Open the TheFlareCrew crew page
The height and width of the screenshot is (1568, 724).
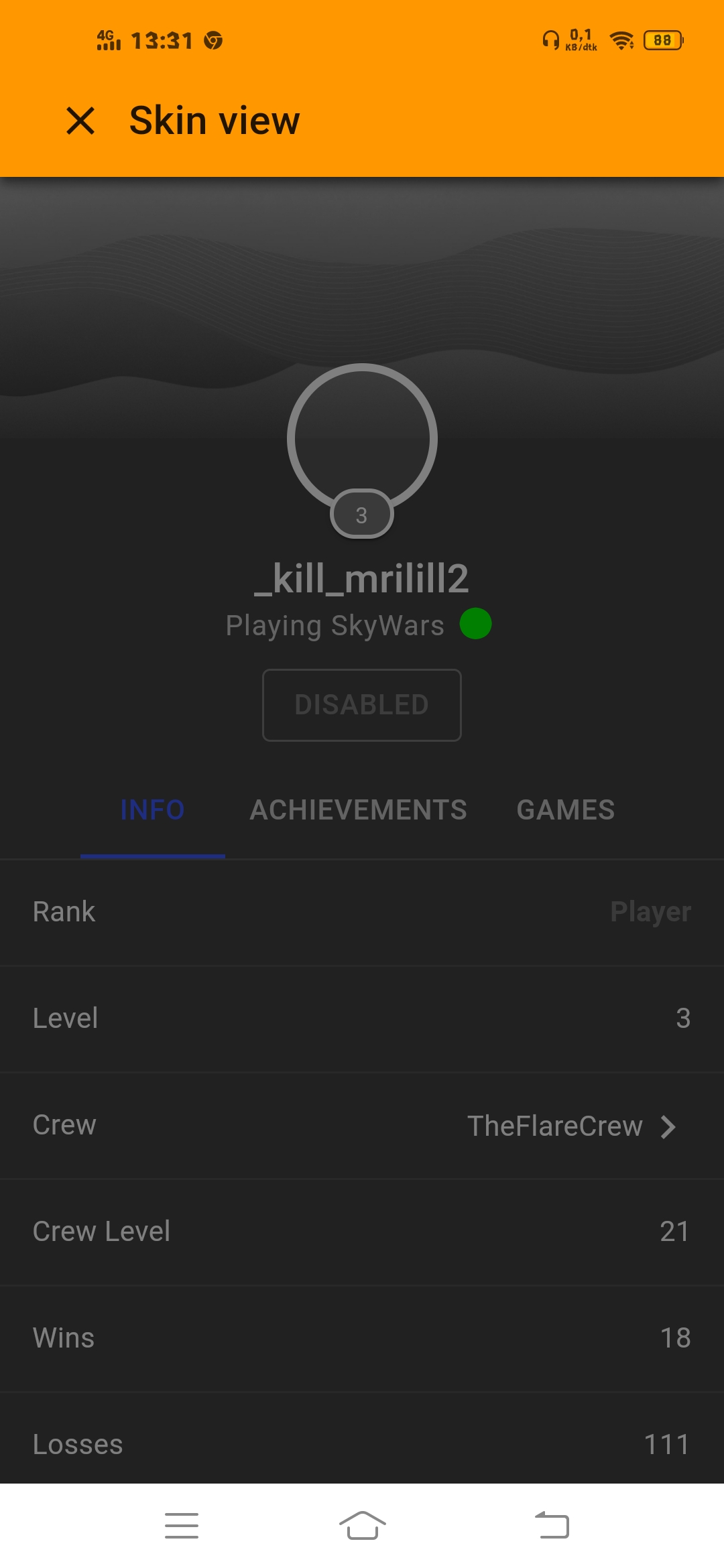362,1126
